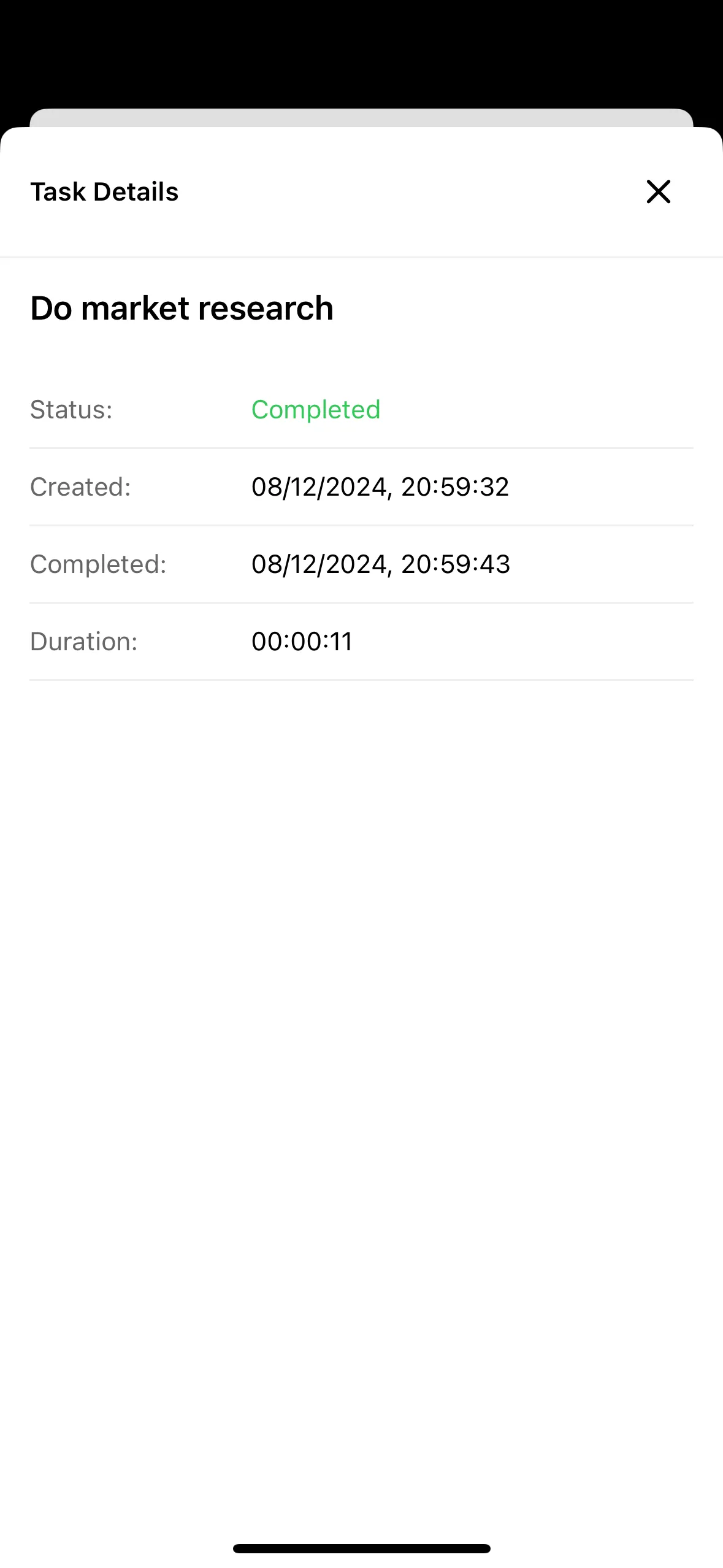Viewport: 723px width, 1568px height.
Task: Click the Task Details header label
Action: click(x=104, y=191)
